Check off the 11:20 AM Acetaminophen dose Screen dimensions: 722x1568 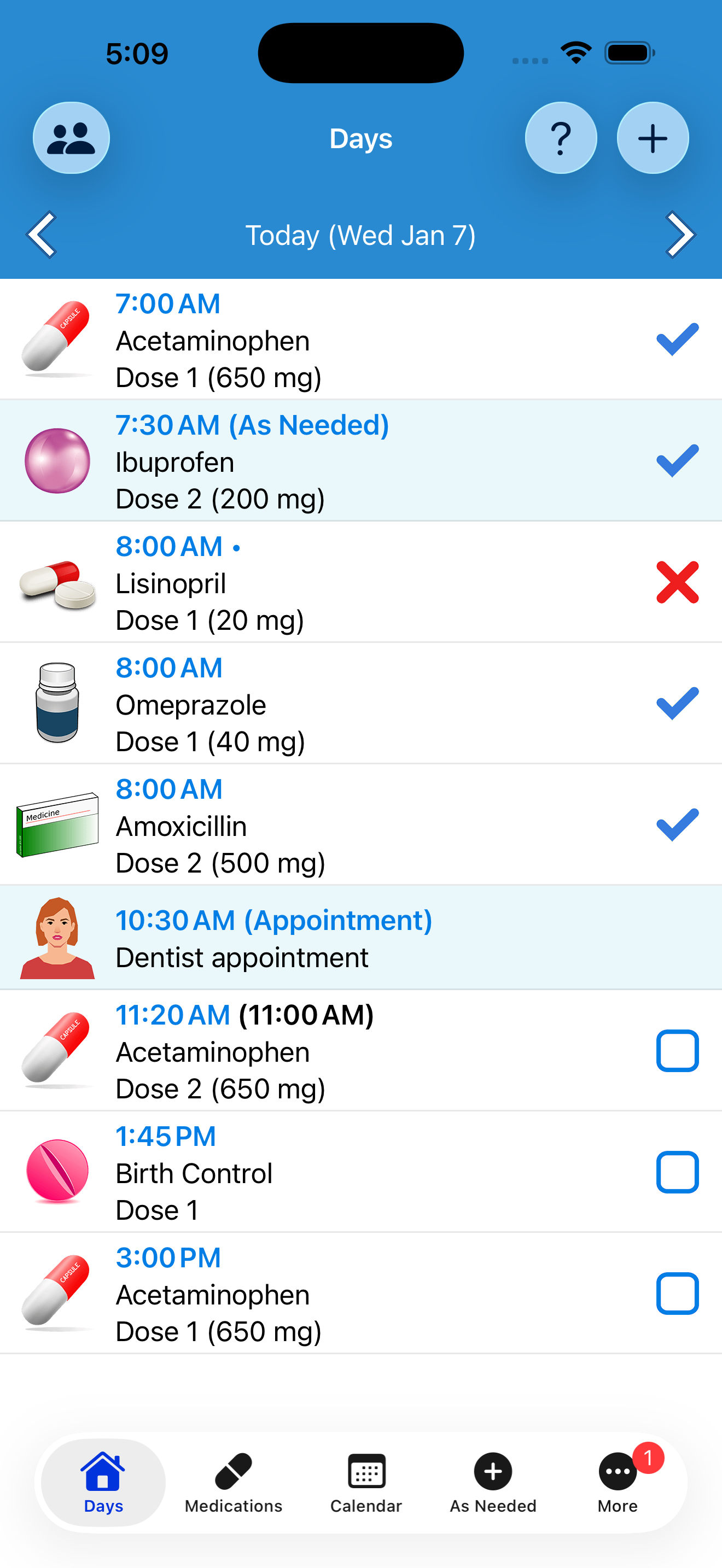tap(677, 1051)
